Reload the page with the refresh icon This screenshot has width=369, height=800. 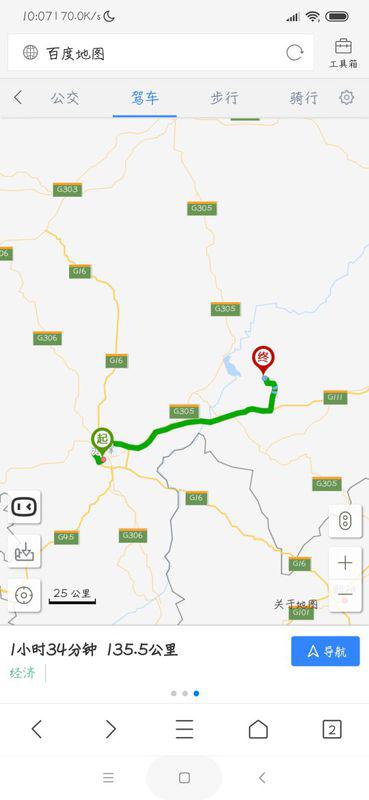pyautogui.click(x=294, y=53)
